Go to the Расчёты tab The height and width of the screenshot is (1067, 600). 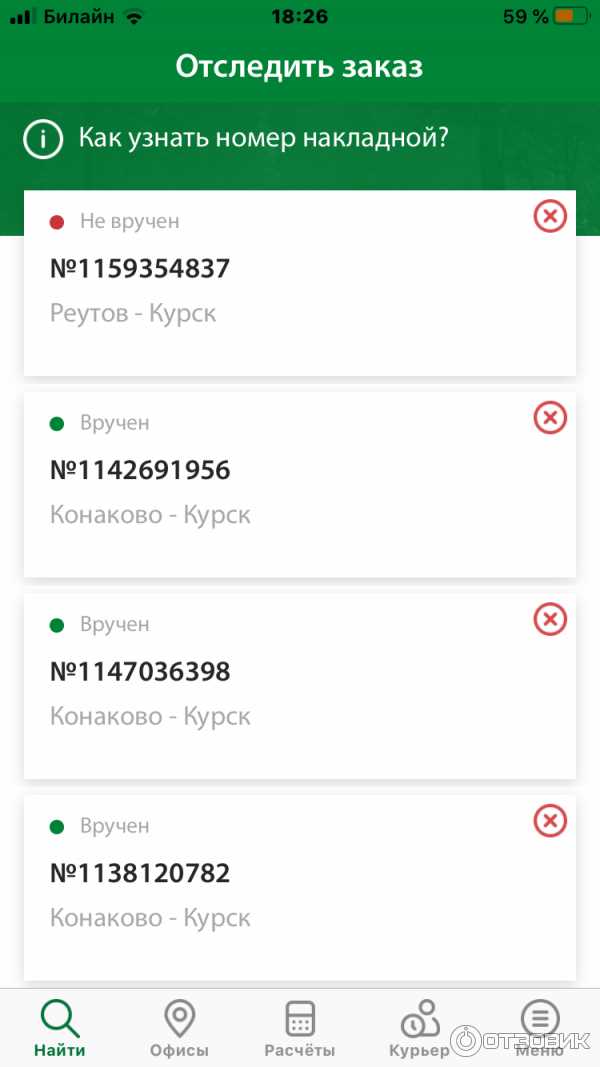[299, 1029]
